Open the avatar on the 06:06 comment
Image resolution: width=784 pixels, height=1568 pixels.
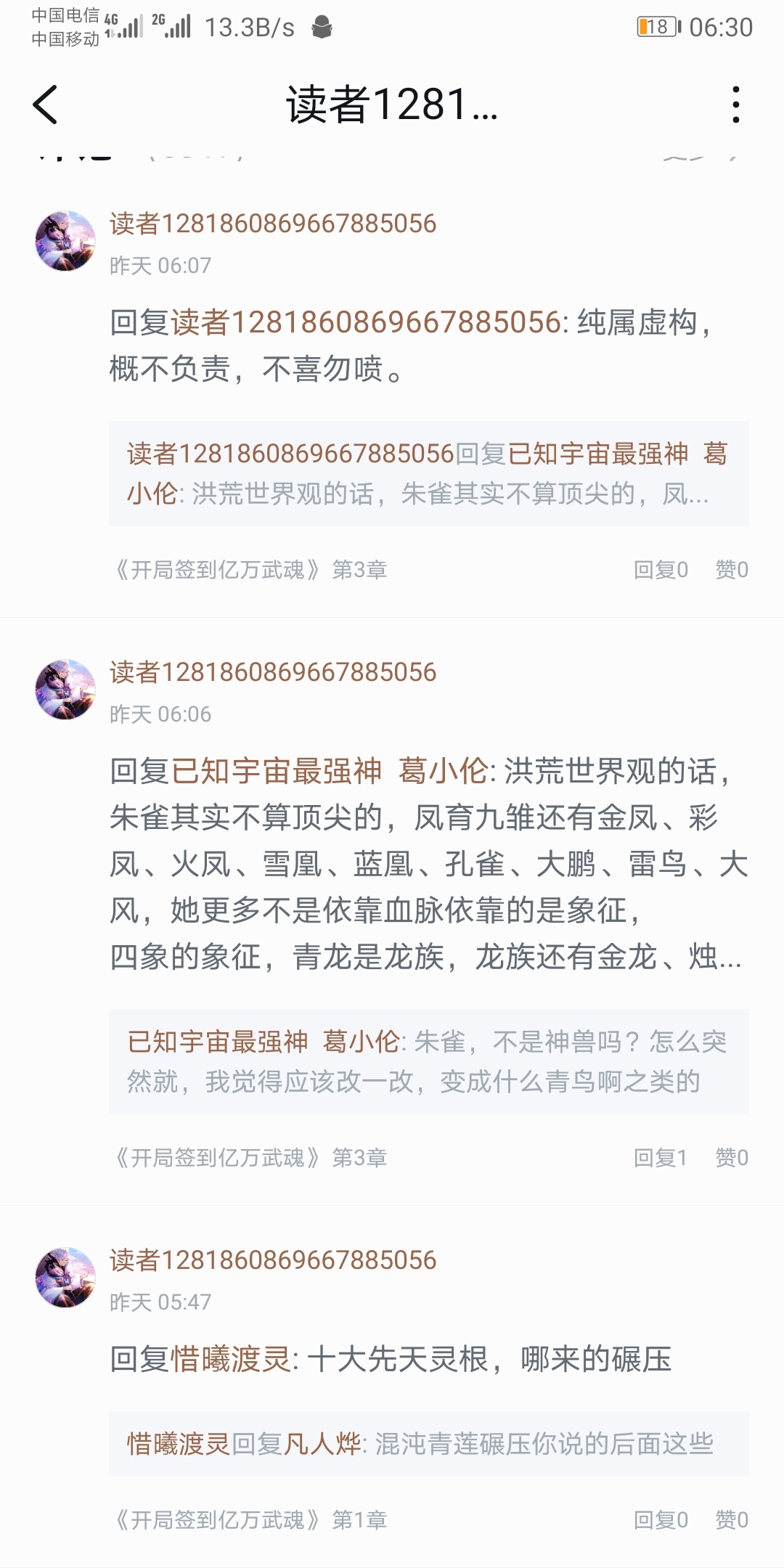tap(65, 690)
